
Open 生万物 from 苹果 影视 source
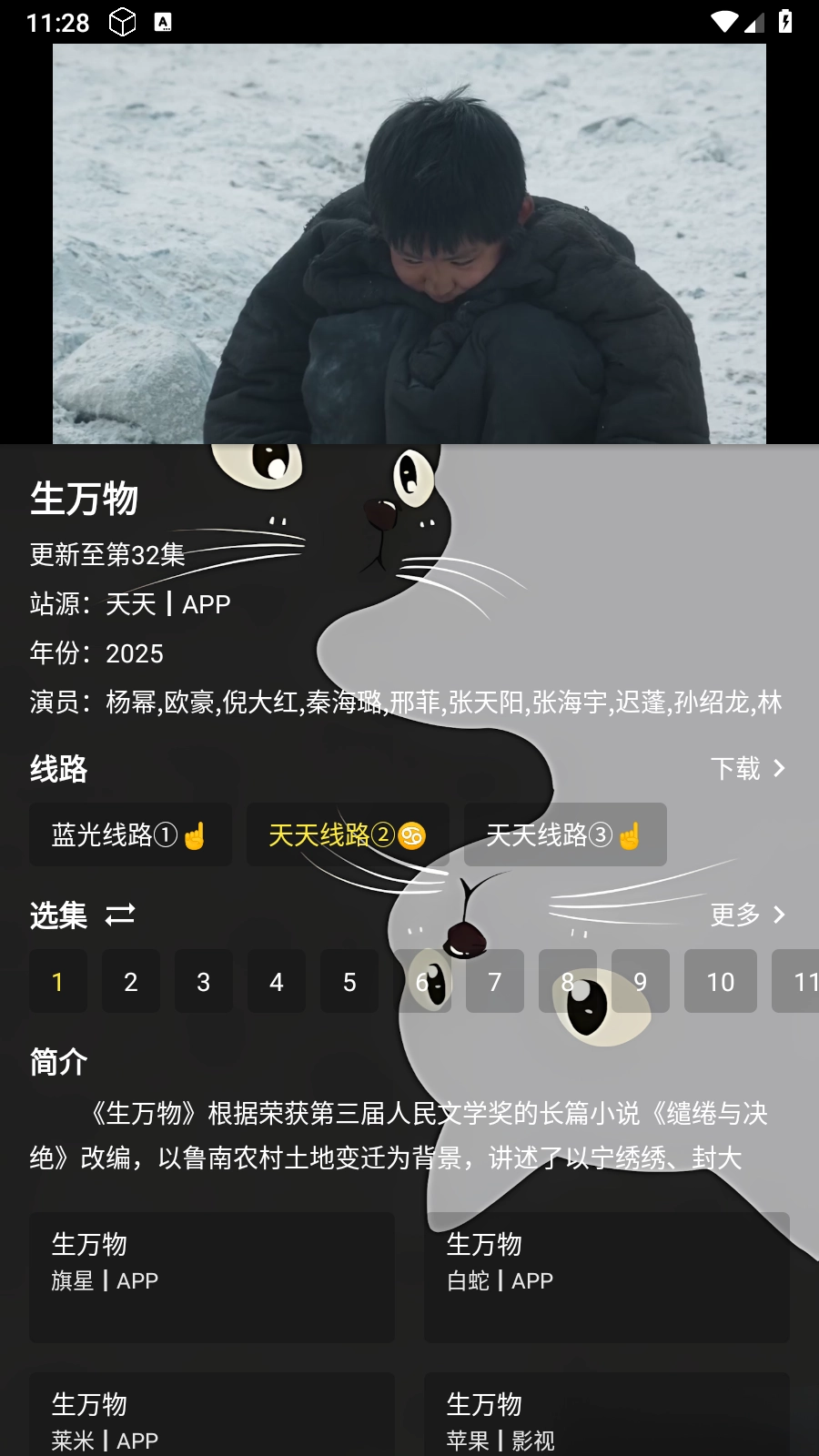tap(607, 1414)
